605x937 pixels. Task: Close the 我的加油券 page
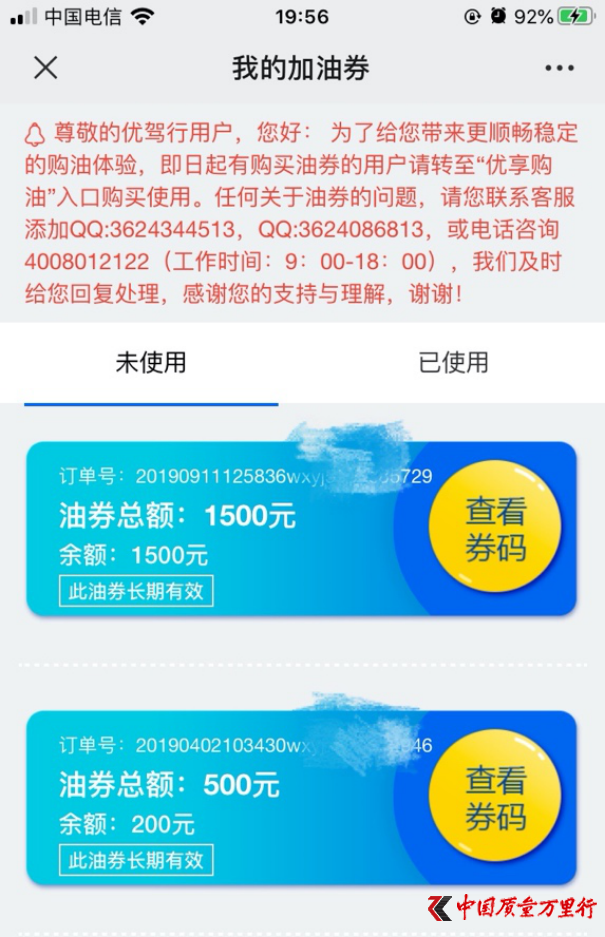(x=46, y=68)
